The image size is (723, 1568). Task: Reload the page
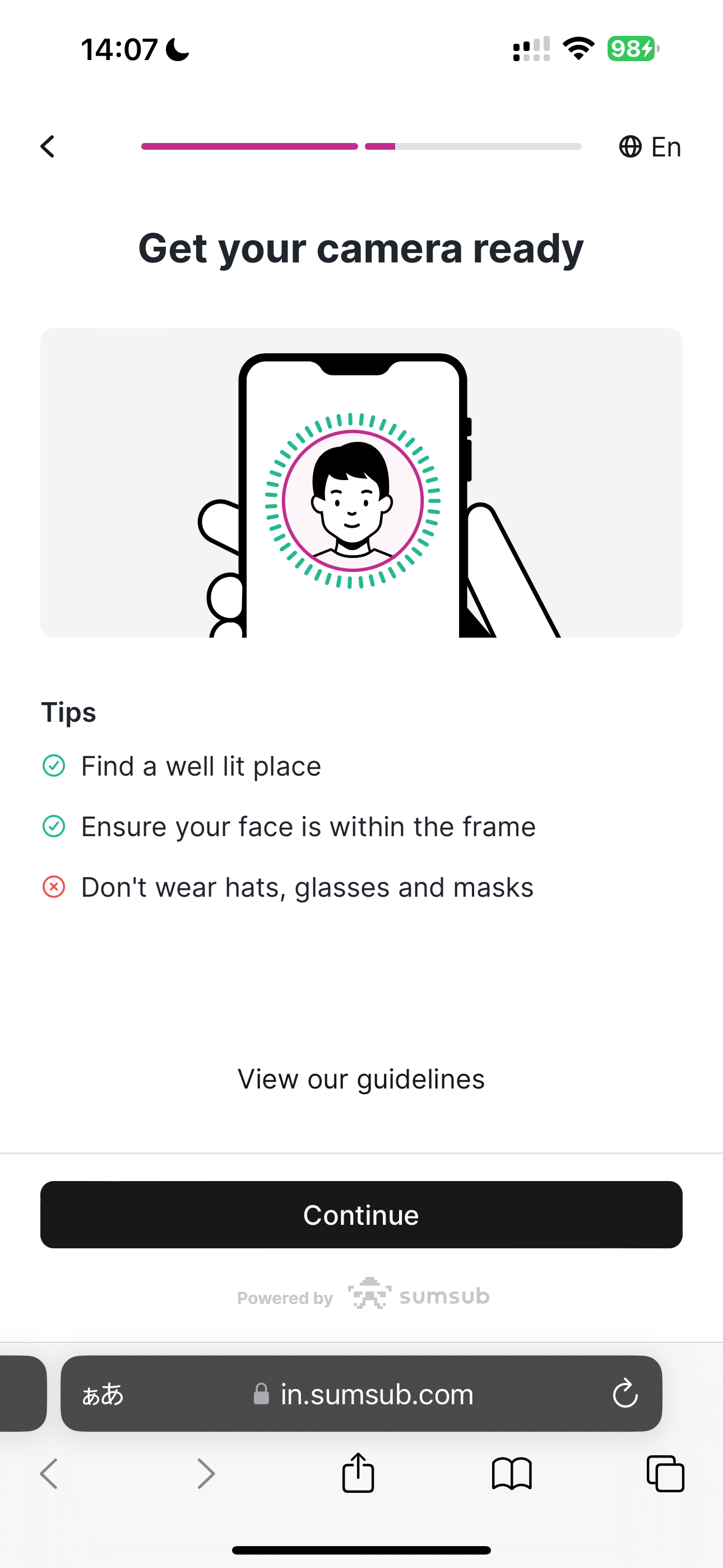(624, 1394)
